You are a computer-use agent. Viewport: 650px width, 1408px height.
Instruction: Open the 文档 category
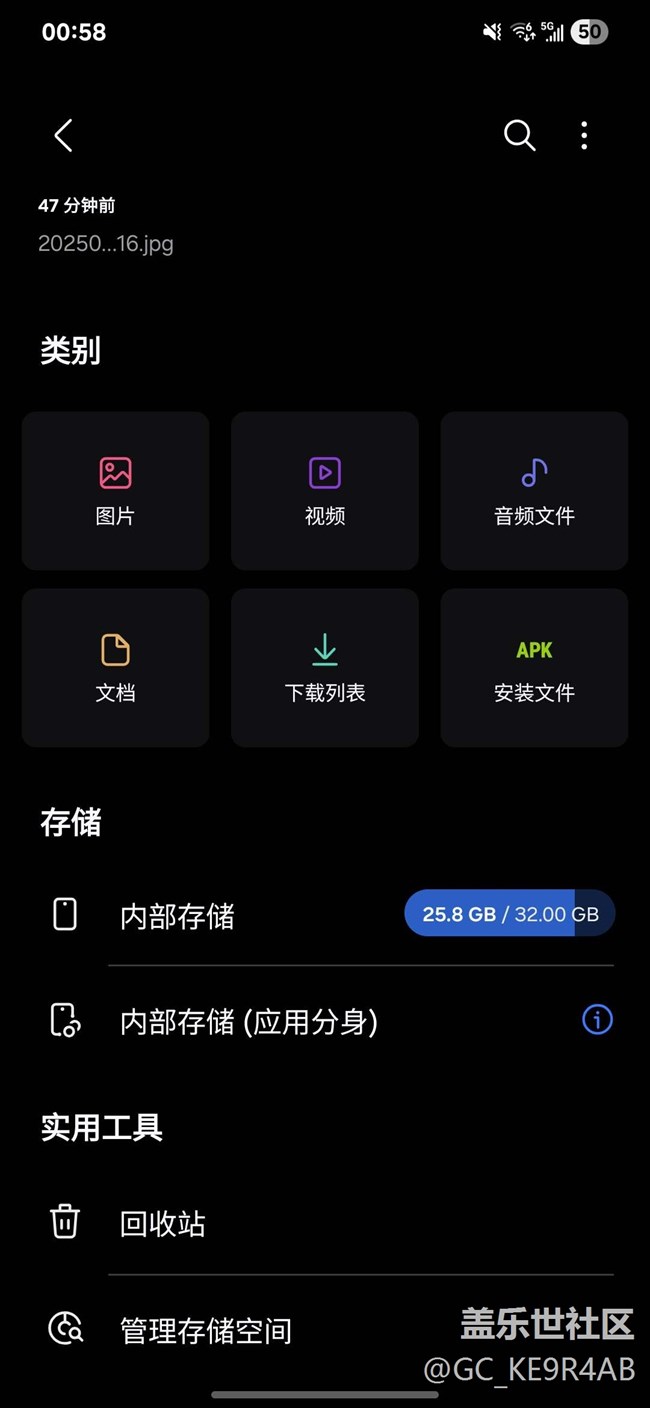coord(115,668)
